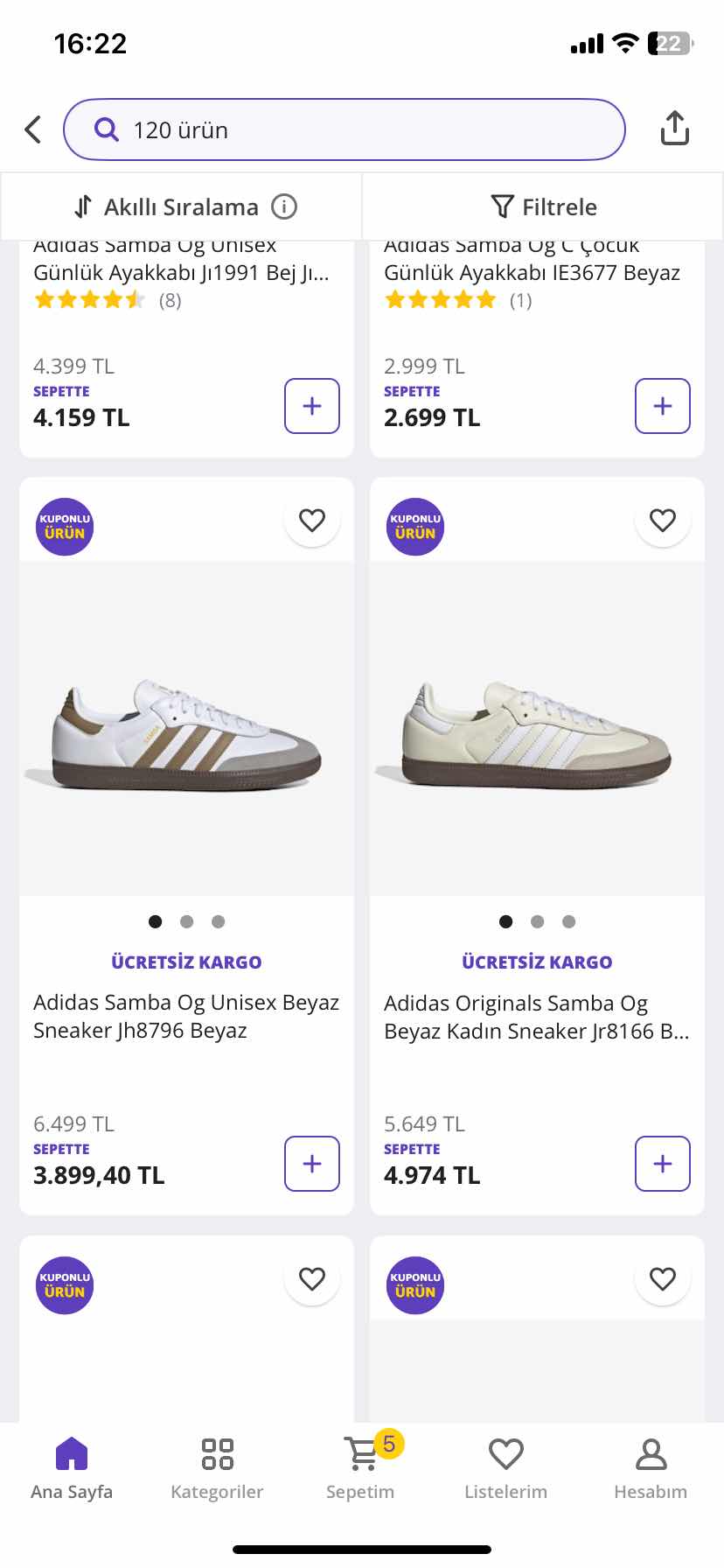Go to the Ana Sayfa tab
The image size is (724, 1568).
click(x=72, y=1468)
